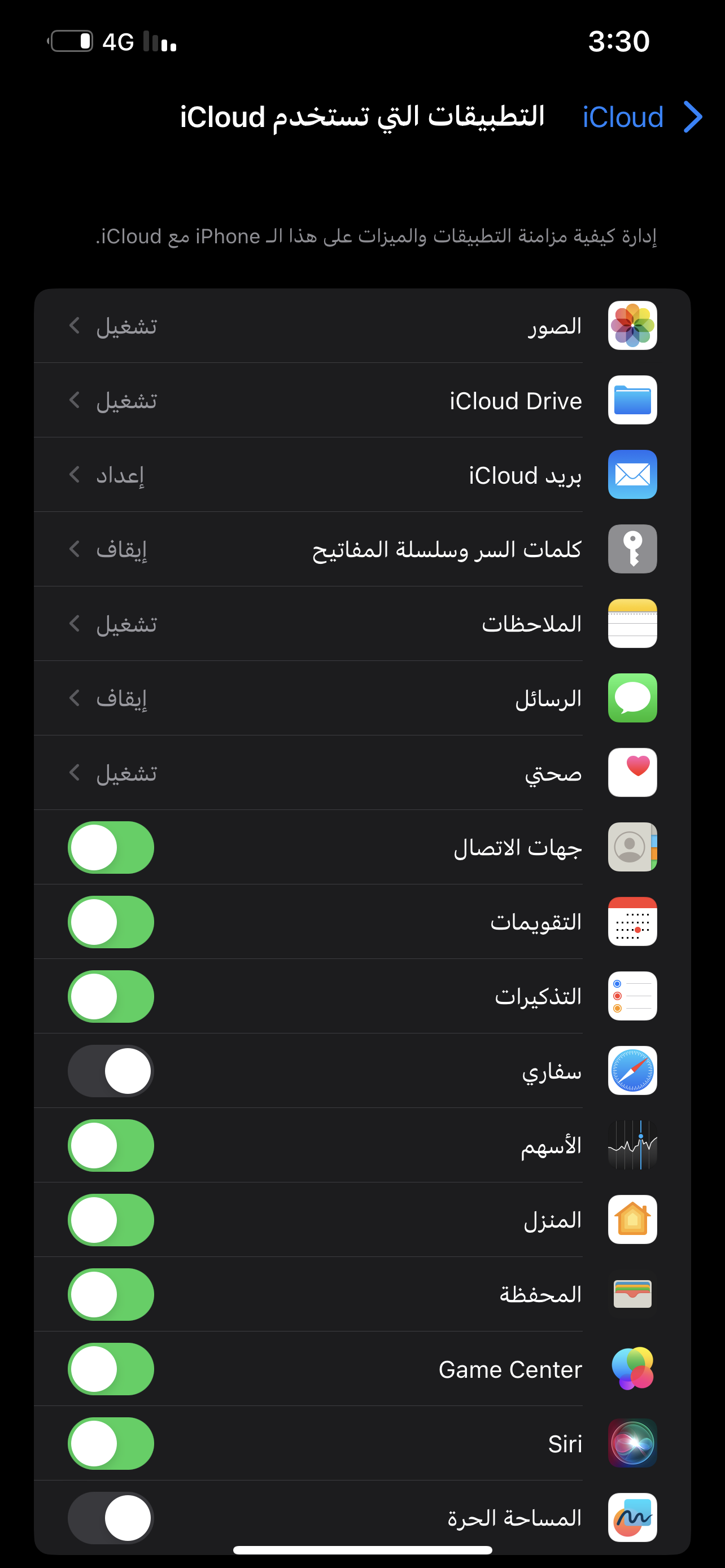Disable جهات الاتصال (Contacts) sync
The height and width of the screenshot is (1568, 725).
111,847
